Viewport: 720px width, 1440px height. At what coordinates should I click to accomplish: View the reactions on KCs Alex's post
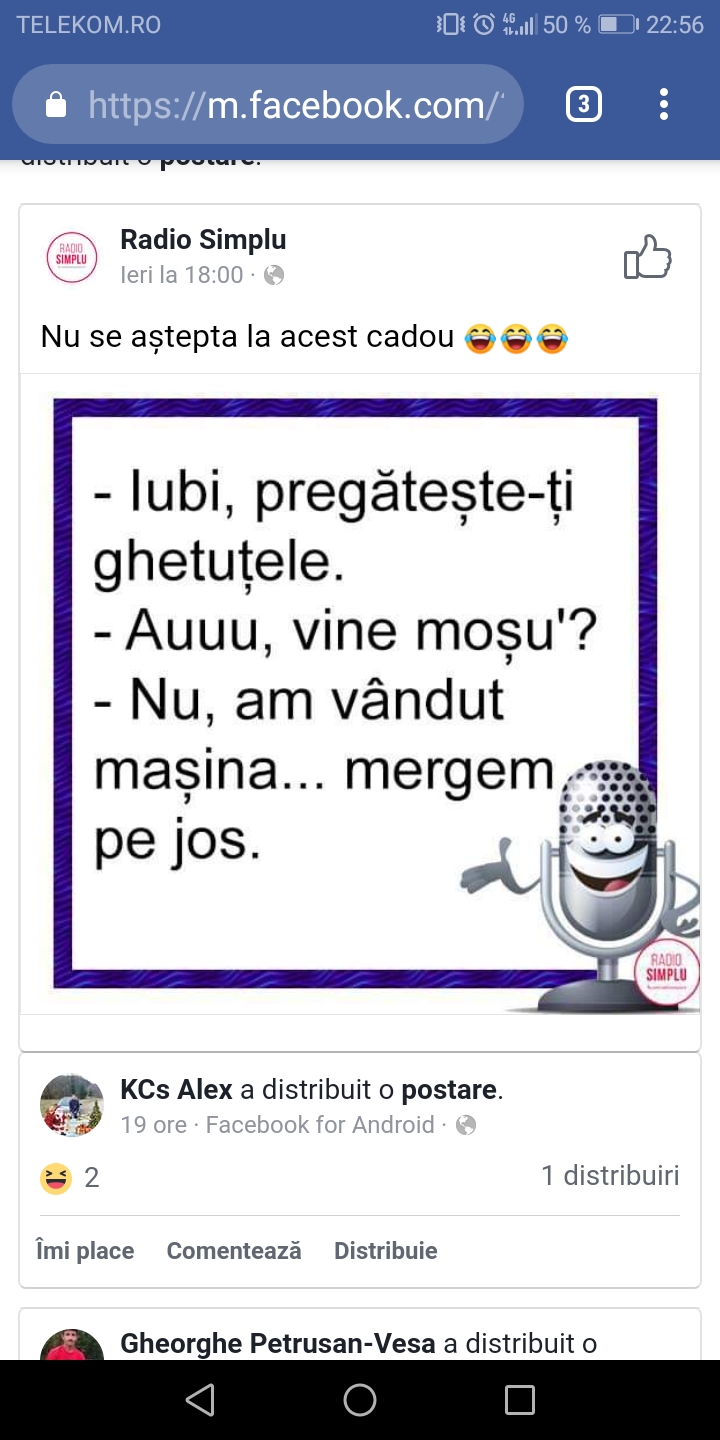point(70,1177)
